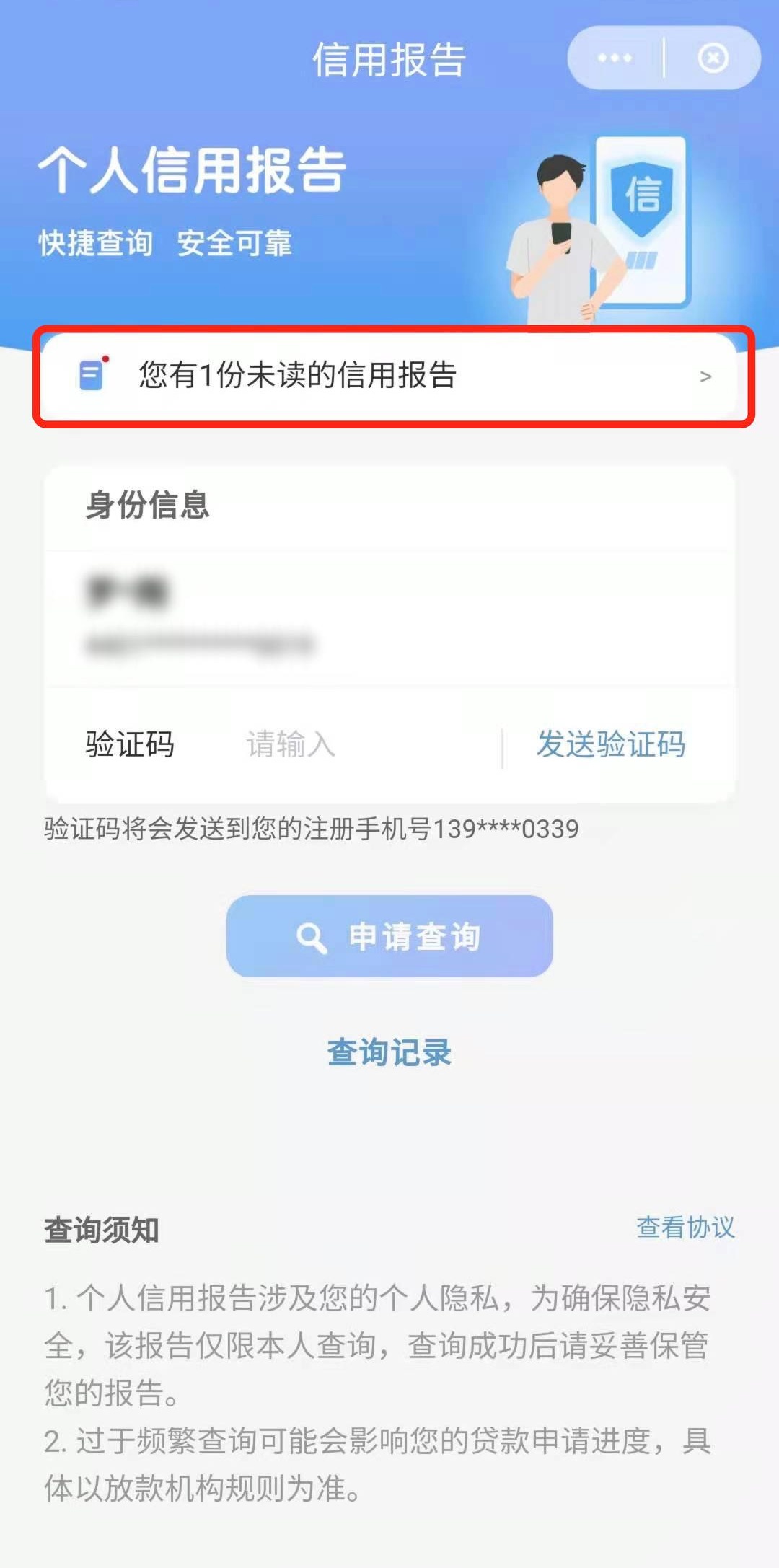Image resolution: width=779 pixels, height=1568 pixels.
Task: Open the mini program more-options menu
Action: [615, 58]
